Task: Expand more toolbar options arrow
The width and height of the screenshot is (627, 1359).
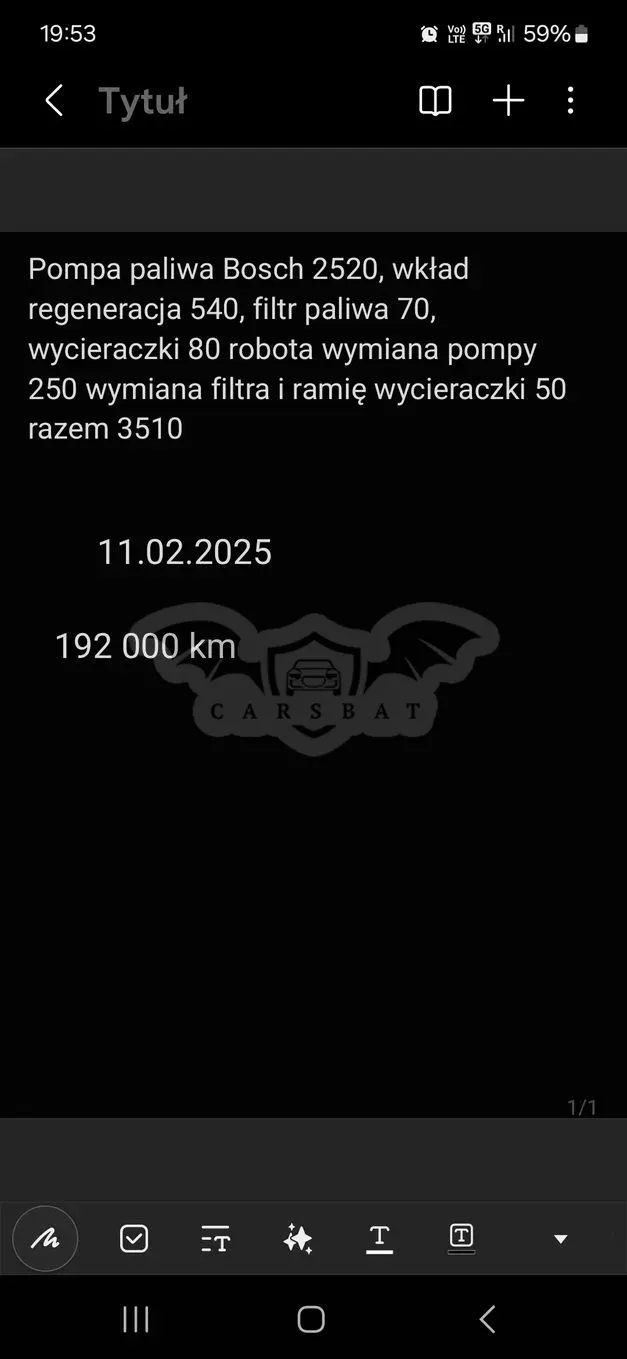Action: click(561, 1239)
